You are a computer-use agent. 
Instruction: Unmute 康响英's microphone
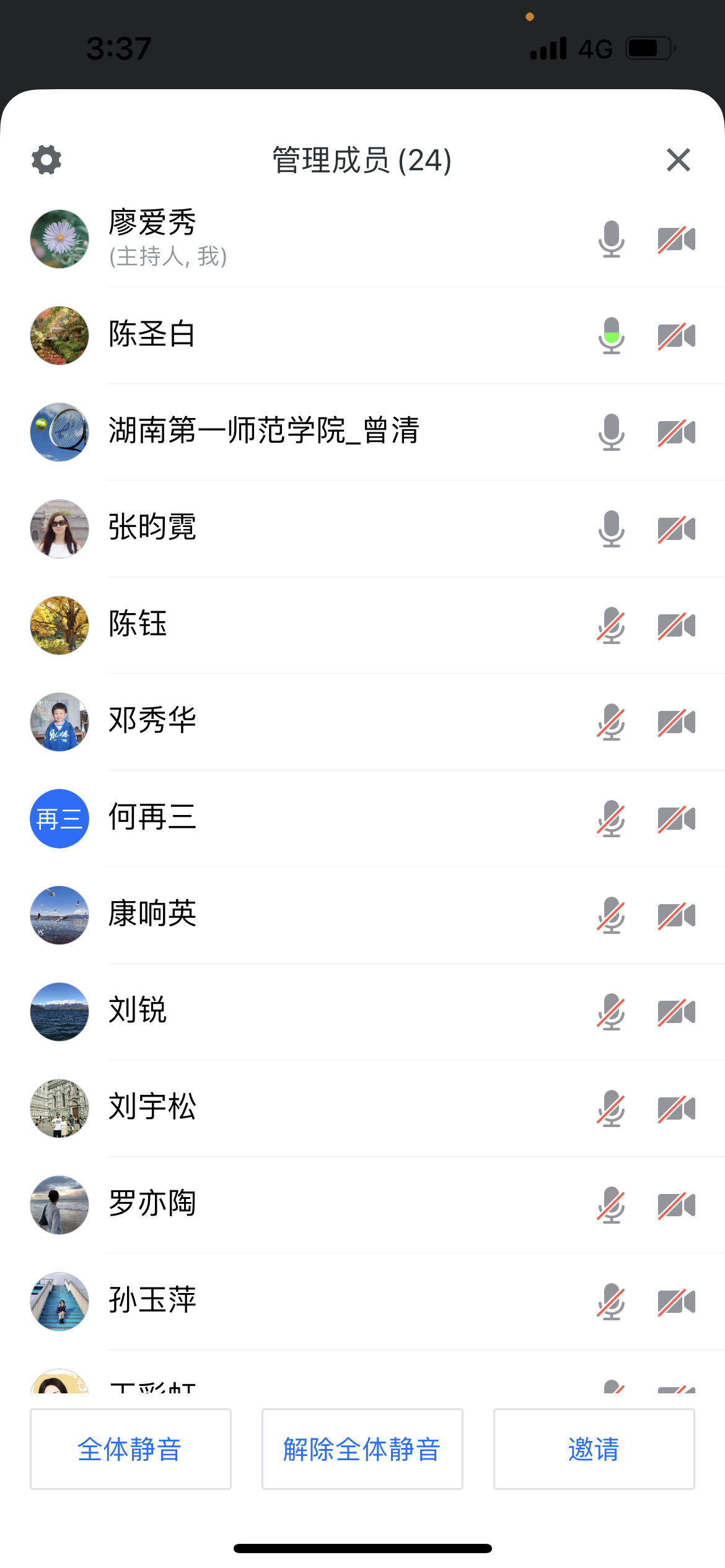pyautogui.click(x=611, y=915)
